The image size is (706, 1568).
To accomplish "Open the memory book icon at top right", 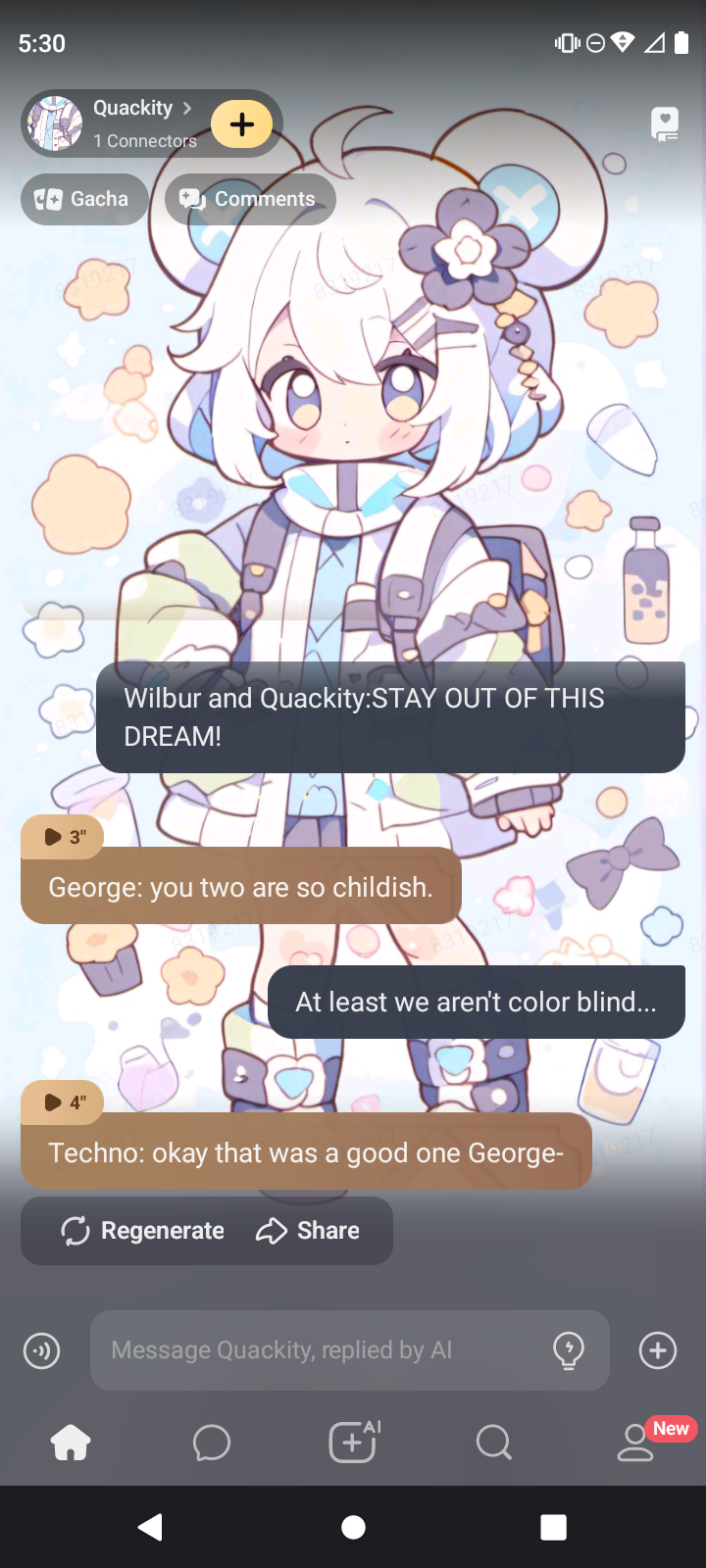I will (665, 124).
